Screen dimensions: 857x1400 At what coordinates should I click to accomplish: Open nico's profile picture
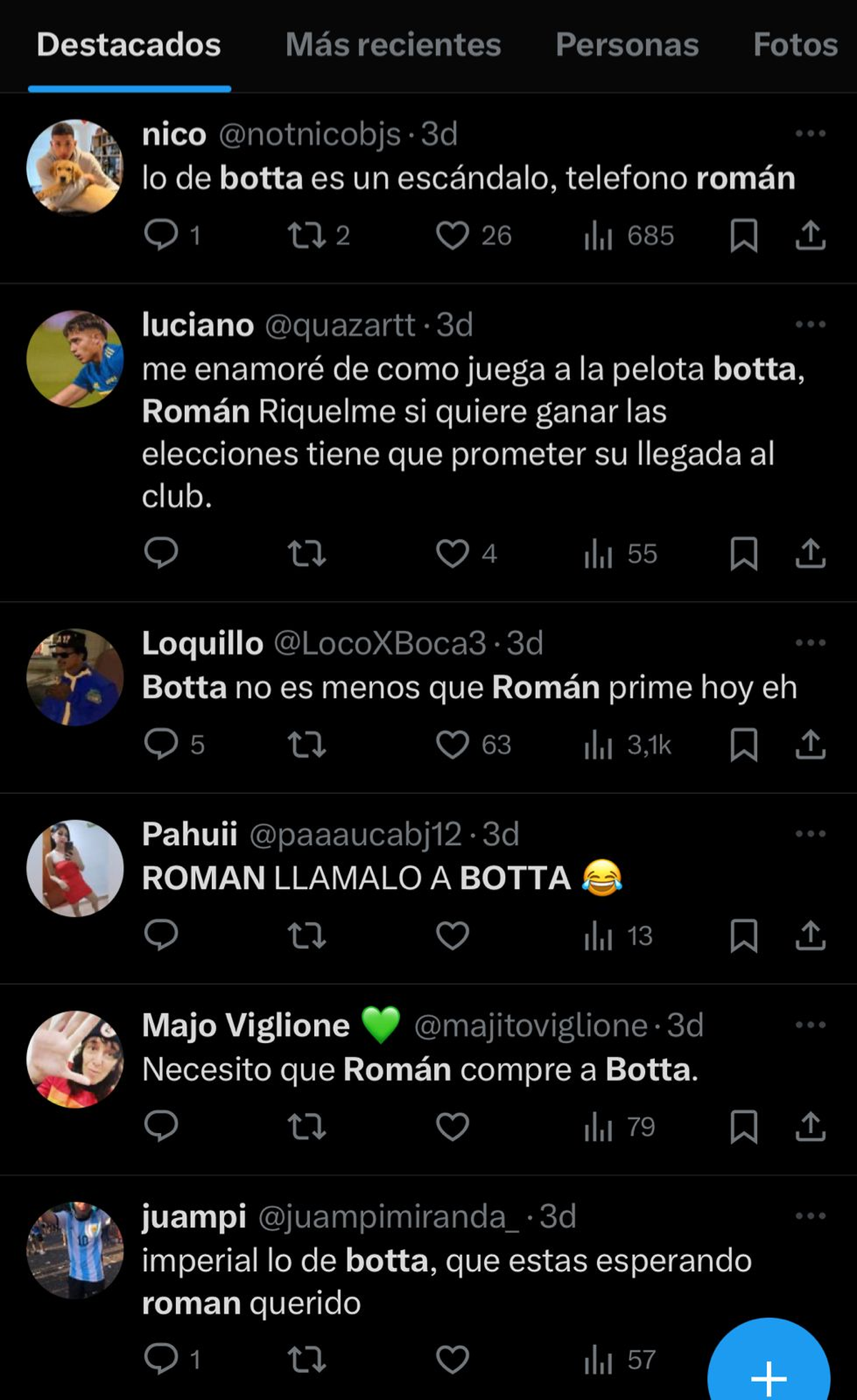pyautogui.click(x=75, y=168)
